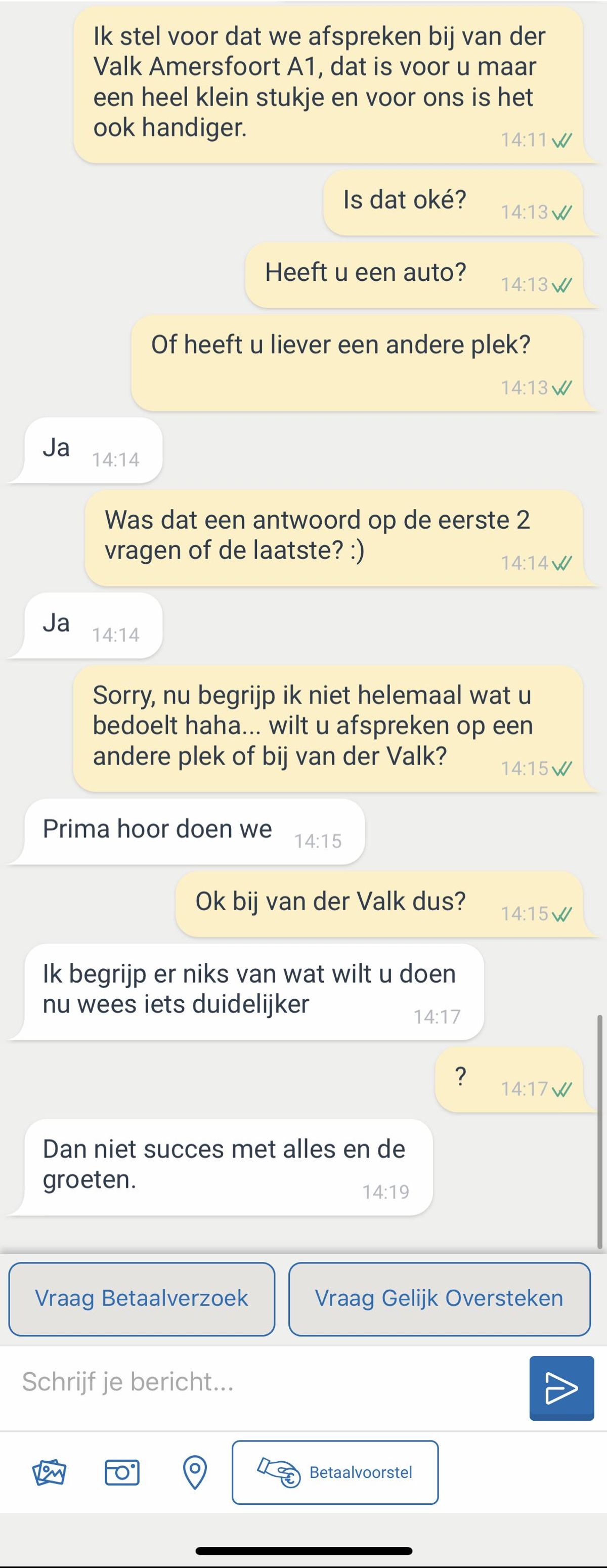Send the message with the arrow button
Screen dimensions: 607x1568
(x=561, y=1388)
